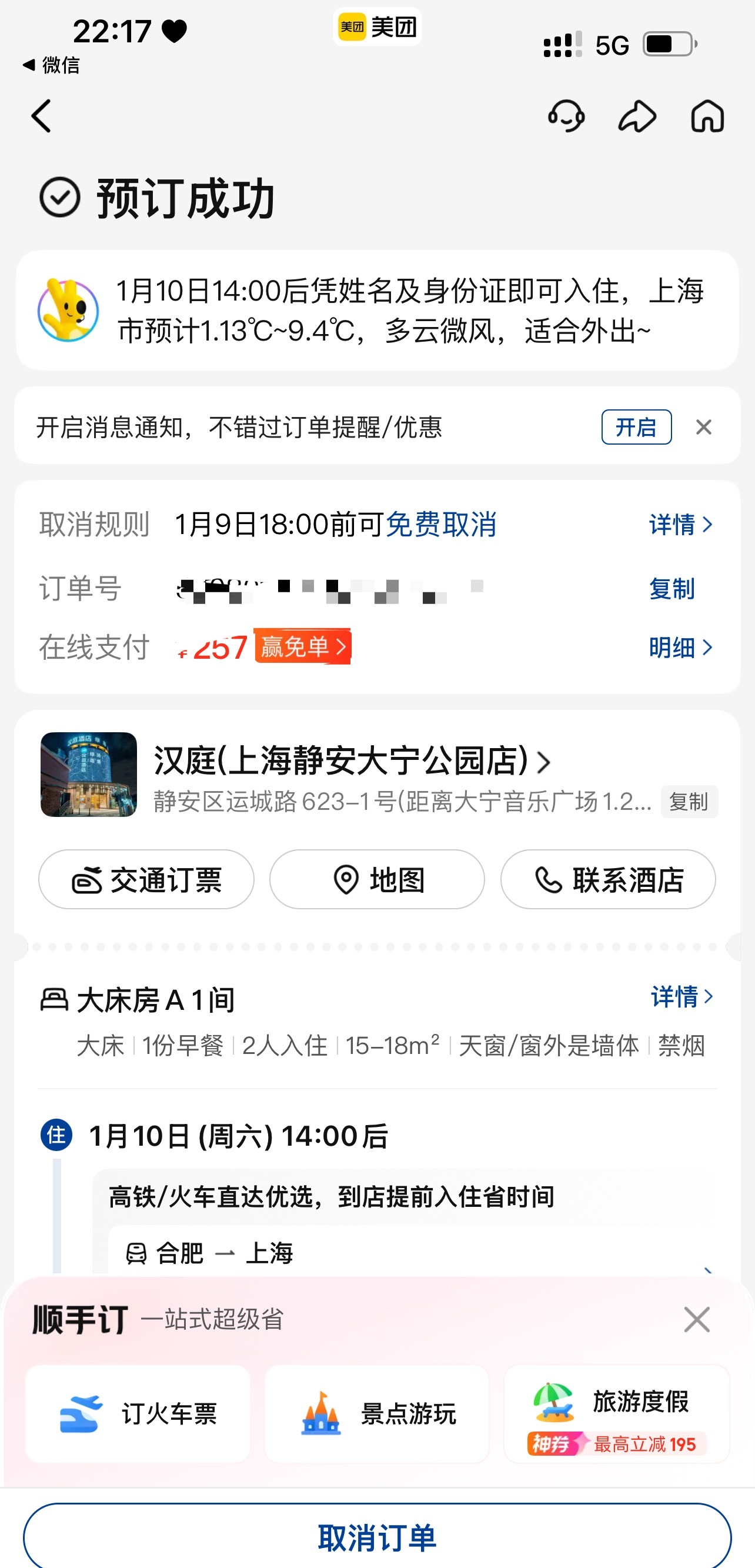This screenshot has height=1568, width=755.
Task: Go back with the top-left arrow
Action: [41, 117]
